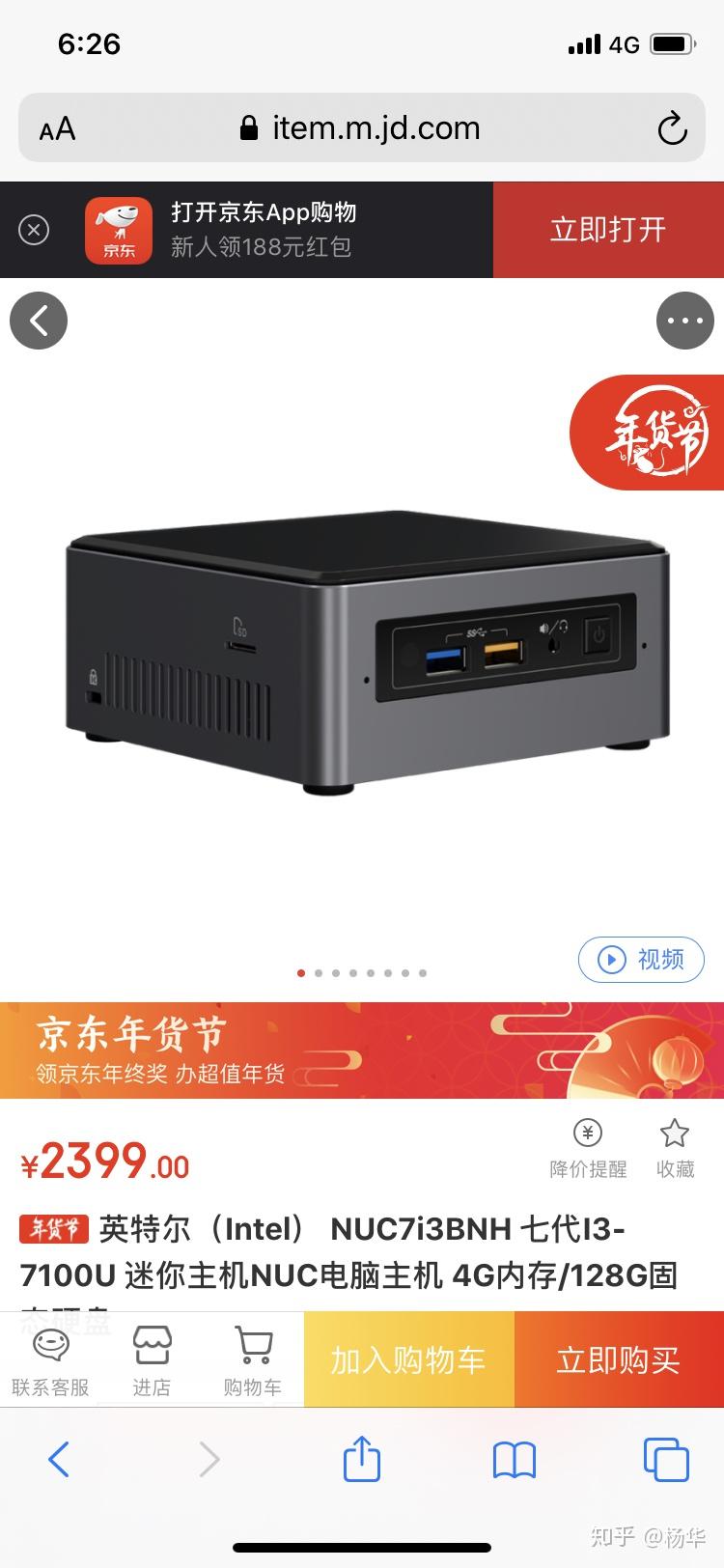Tap the 联系客服 customer service icon
The height and width of the screenshot is (1568, 724).
tap(49, 1357)
